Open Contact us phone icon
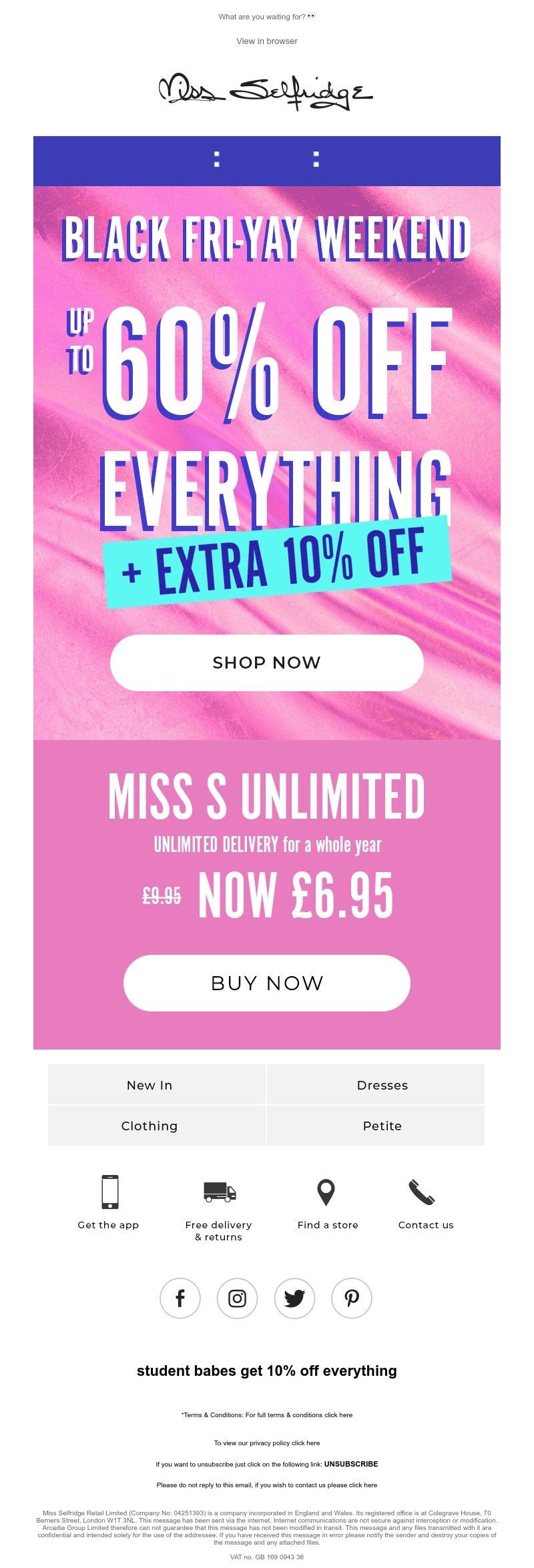The height and width of the screenshot is (1568, 534). pos(422,1192)
